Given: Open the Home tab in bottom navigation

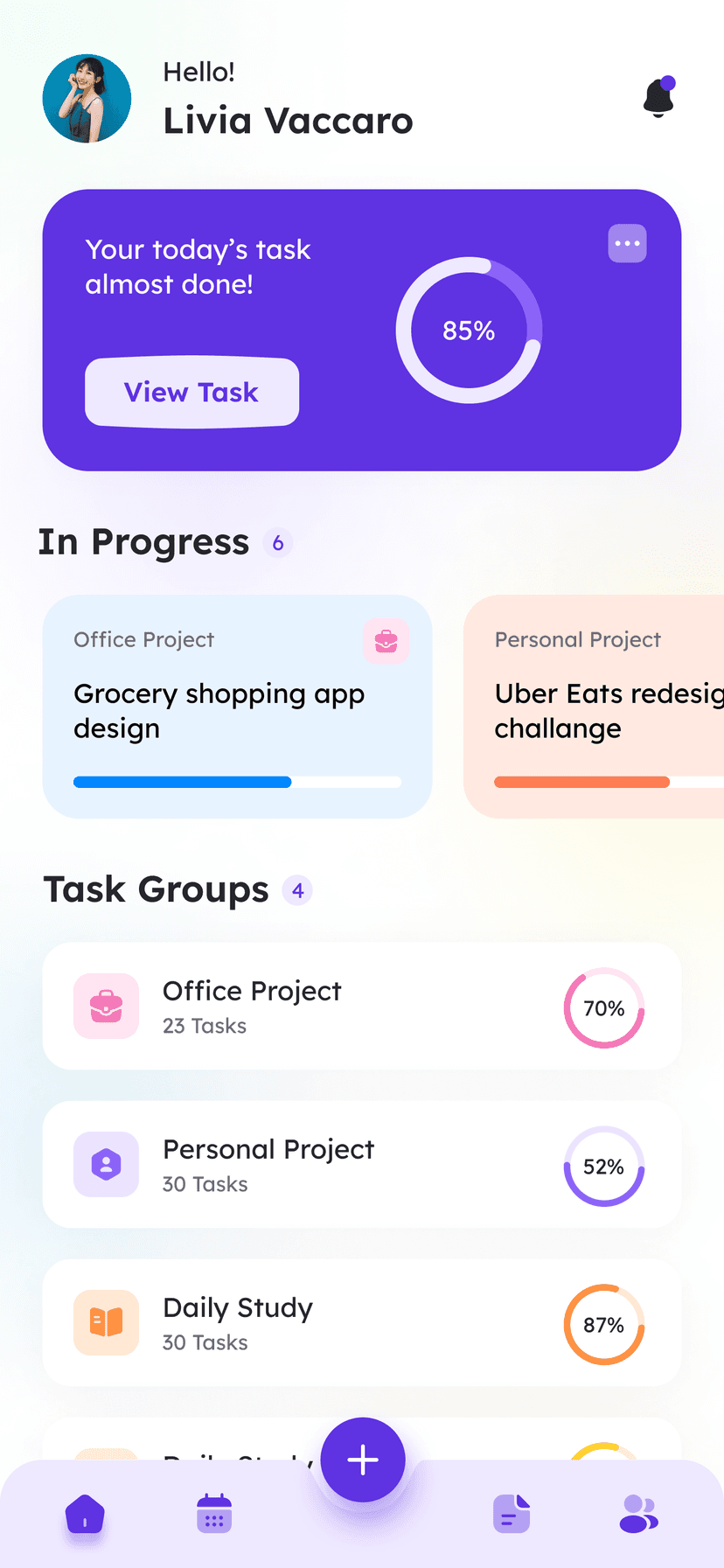Looking at the screenshot, I should (x=84, y=1514).
